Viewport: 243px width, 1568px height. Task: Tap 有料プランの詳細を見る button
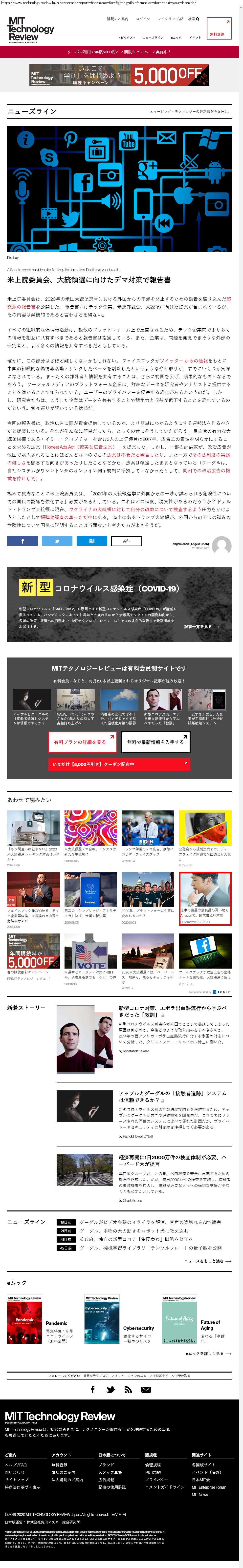[82, 742]
